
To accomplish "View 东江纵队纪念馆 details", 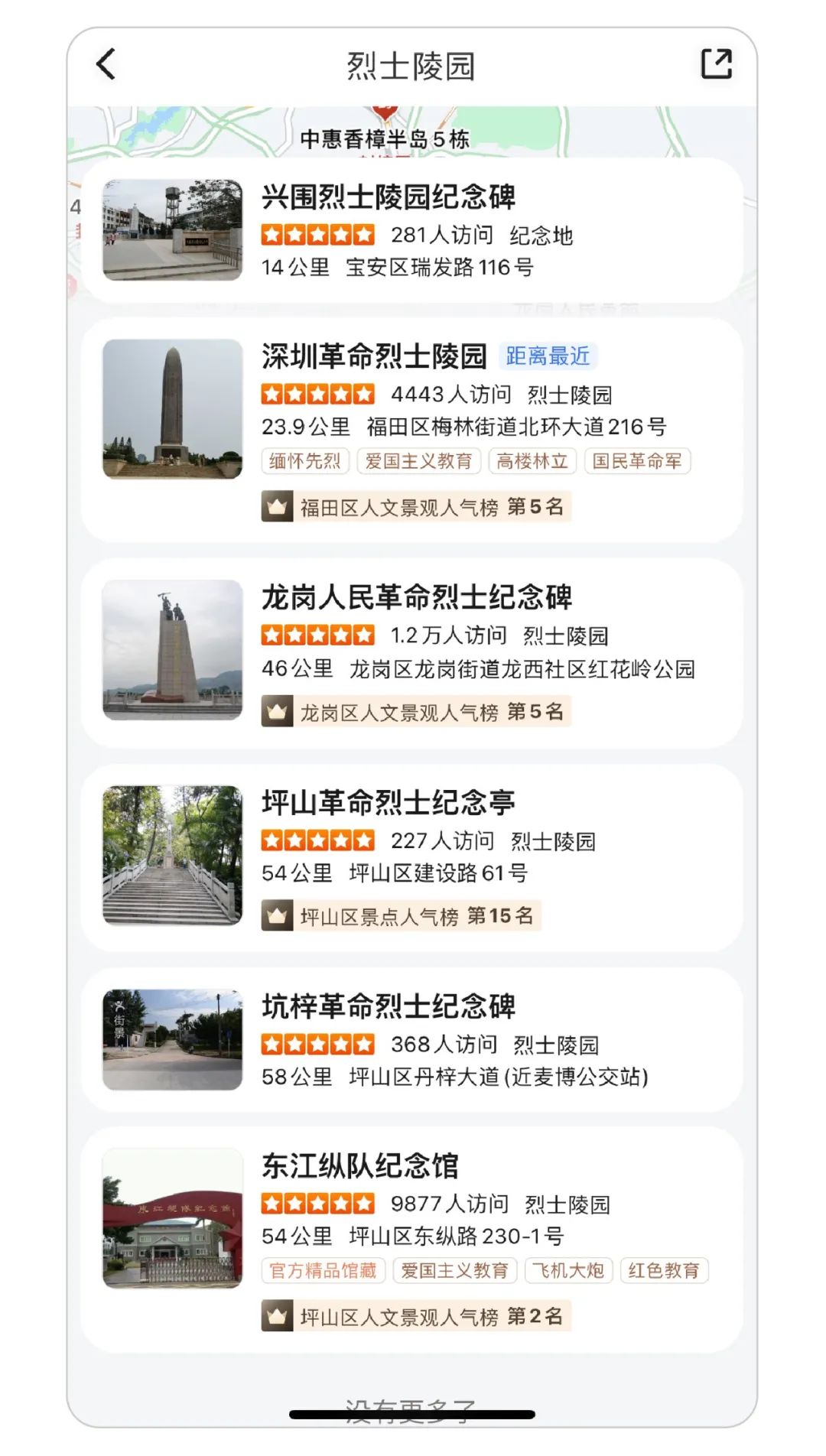I will [360, 1166].
